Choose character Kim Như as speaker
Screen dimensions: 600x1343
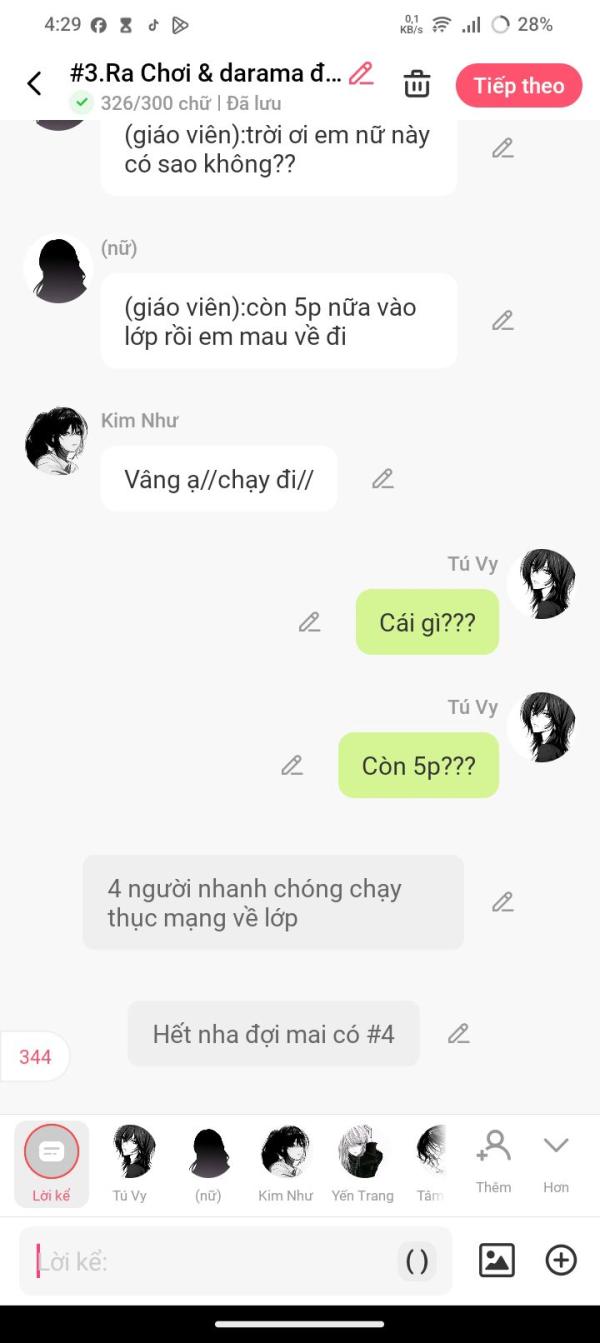[x=285, y=1163]
